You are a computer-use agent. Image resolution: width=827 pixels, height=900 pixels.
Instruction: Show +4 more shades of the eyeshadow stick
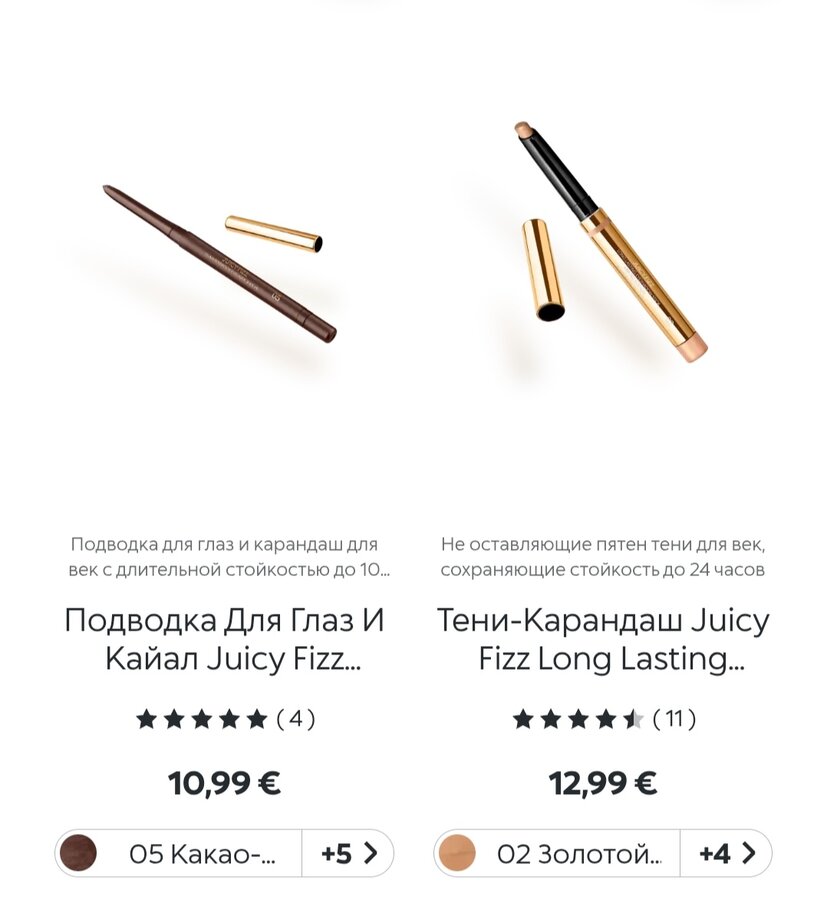(726, 853)
